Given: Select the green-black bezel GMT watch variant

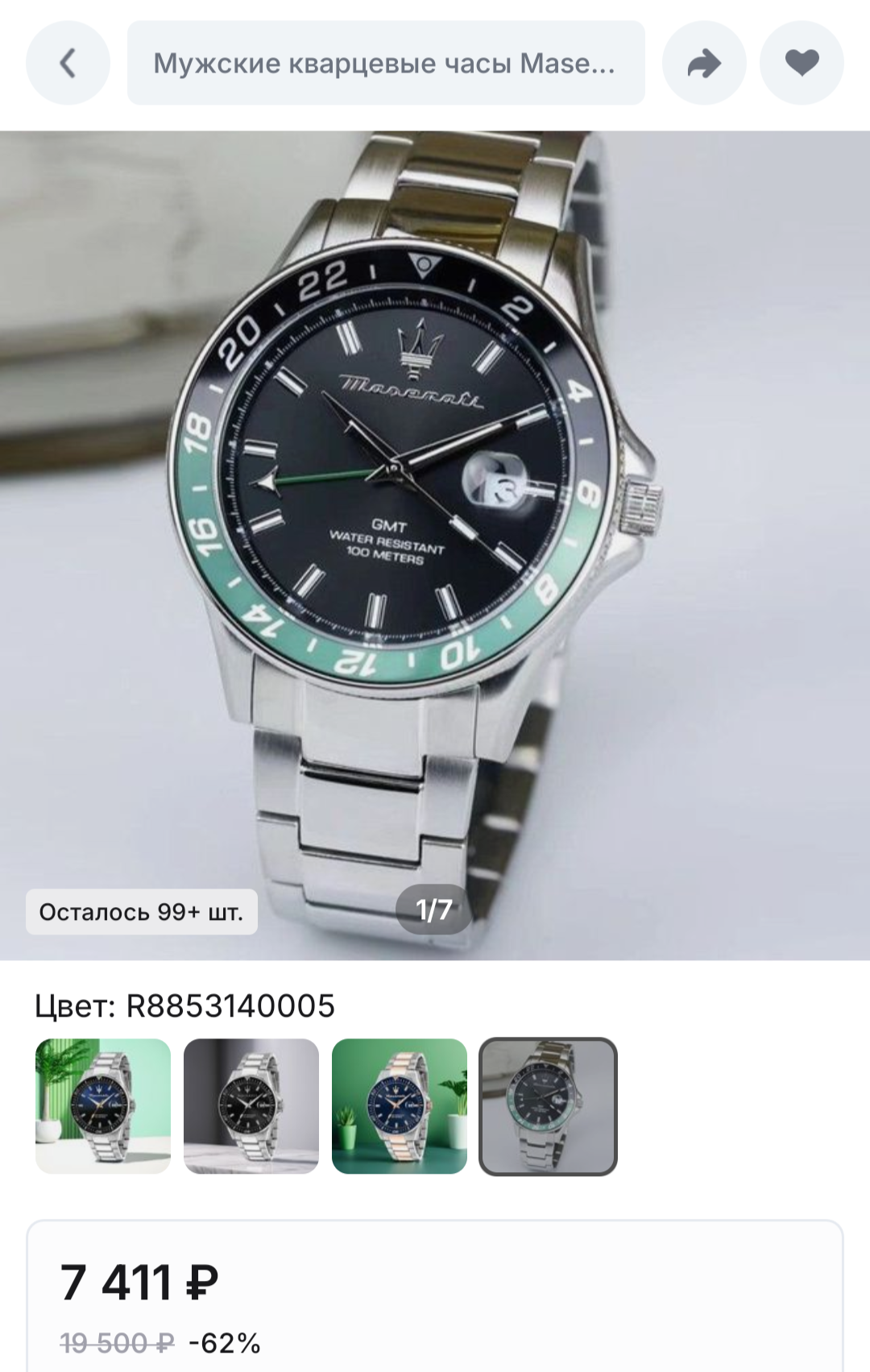Looking at the screenshot, I should click(x=548, y=1106).
